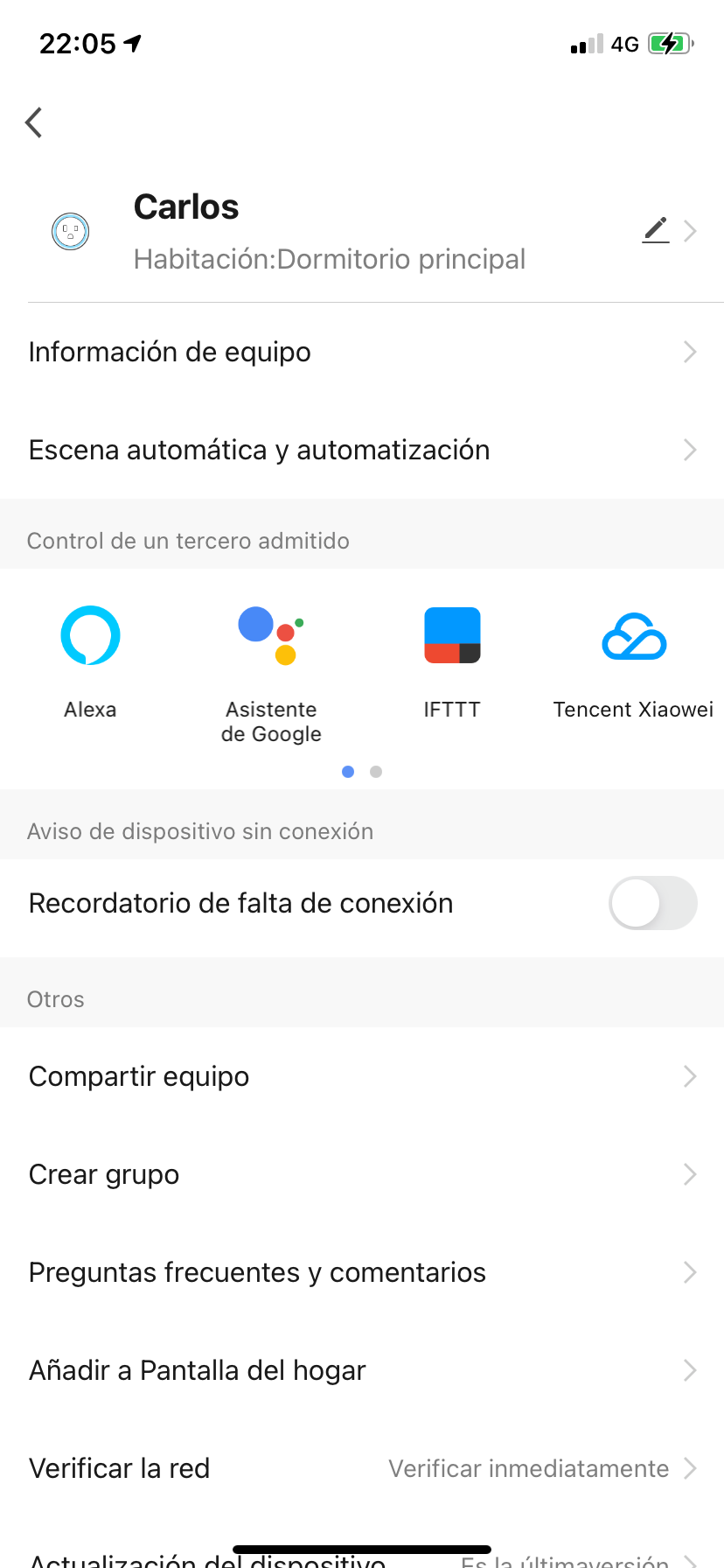The height and width of the screenshot is (1568, 724).
Task: Select Añadir a Pantalla del hogar
Action: [x=362, y=1370]
